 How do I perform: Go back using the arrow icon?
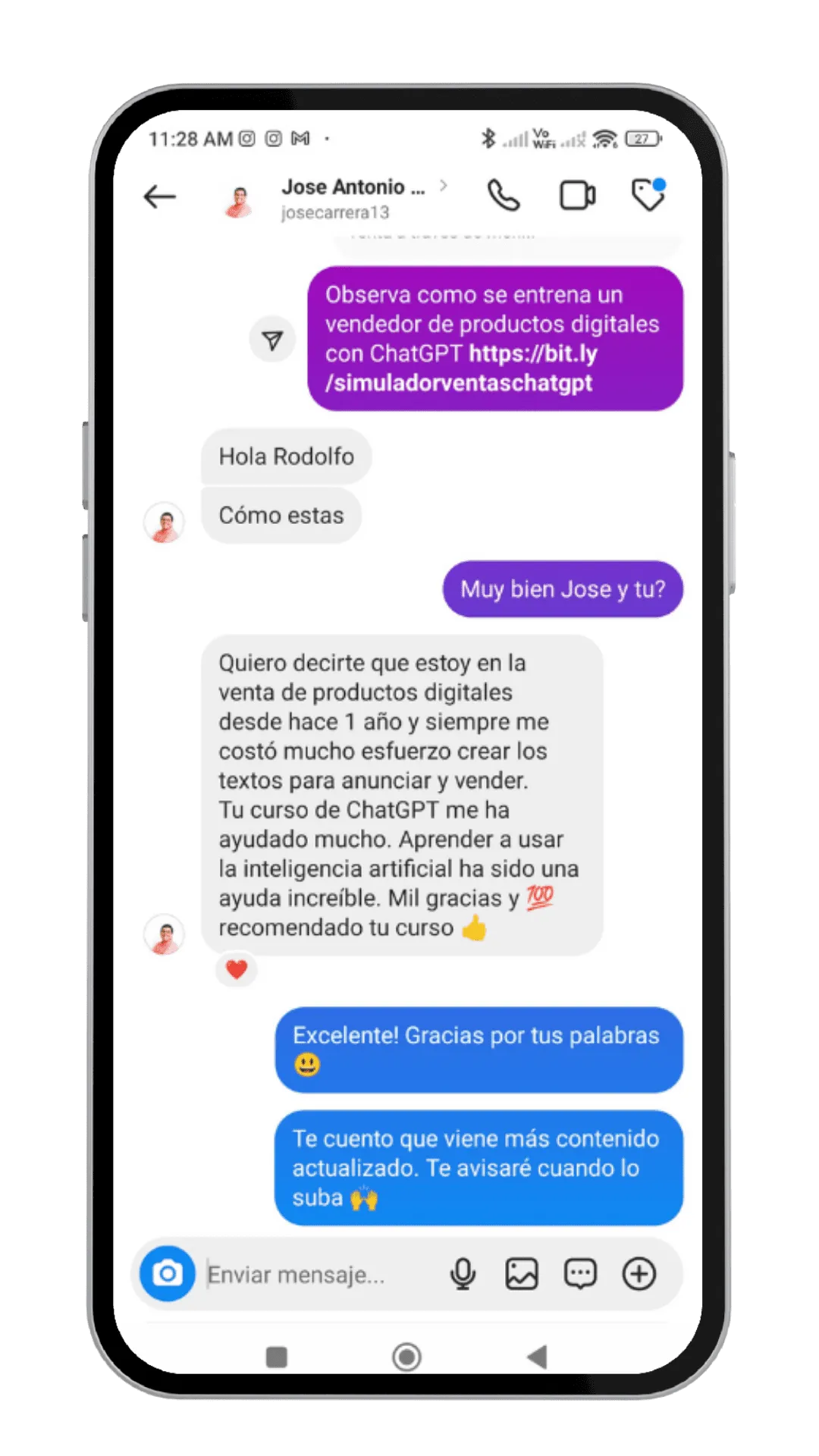159,197
